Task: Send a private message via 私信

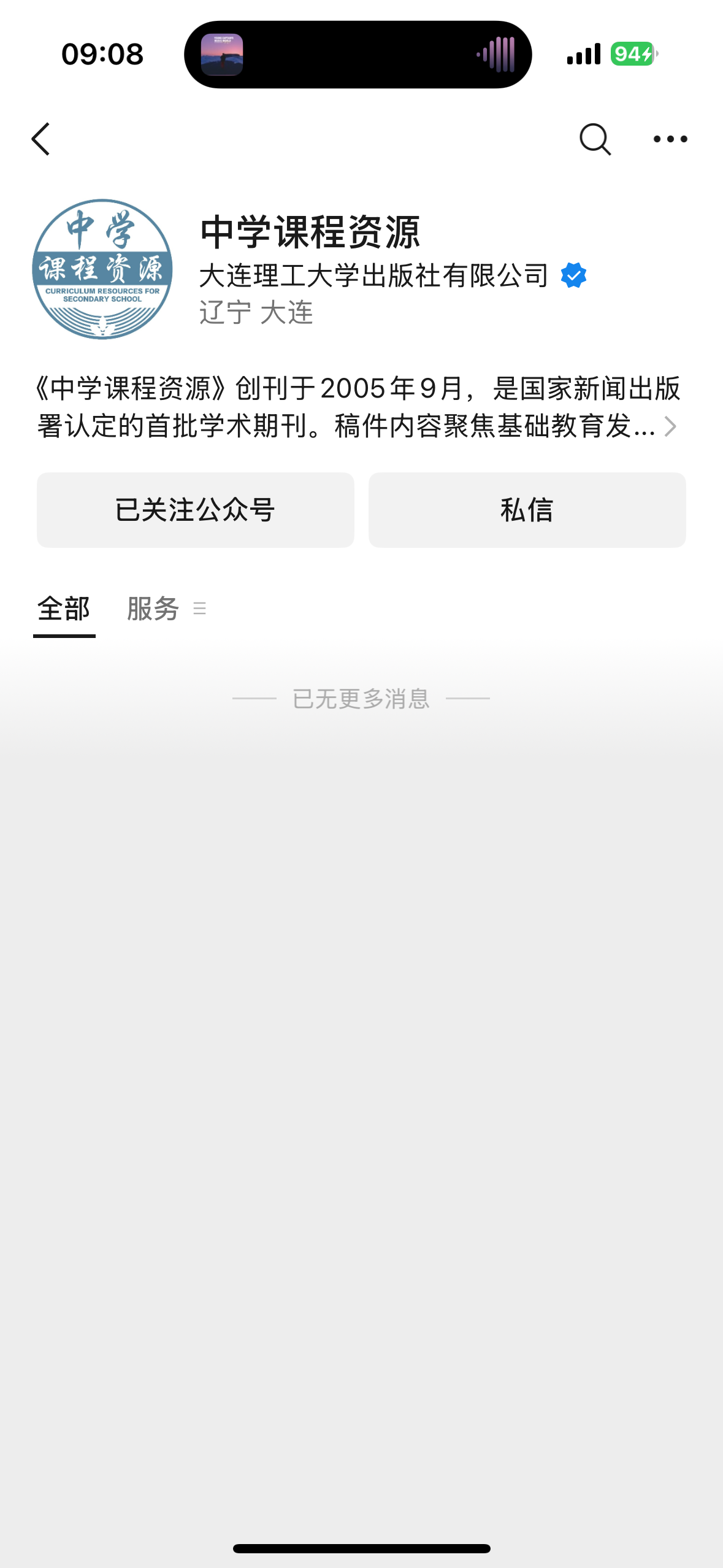Action: click(527, 510)
